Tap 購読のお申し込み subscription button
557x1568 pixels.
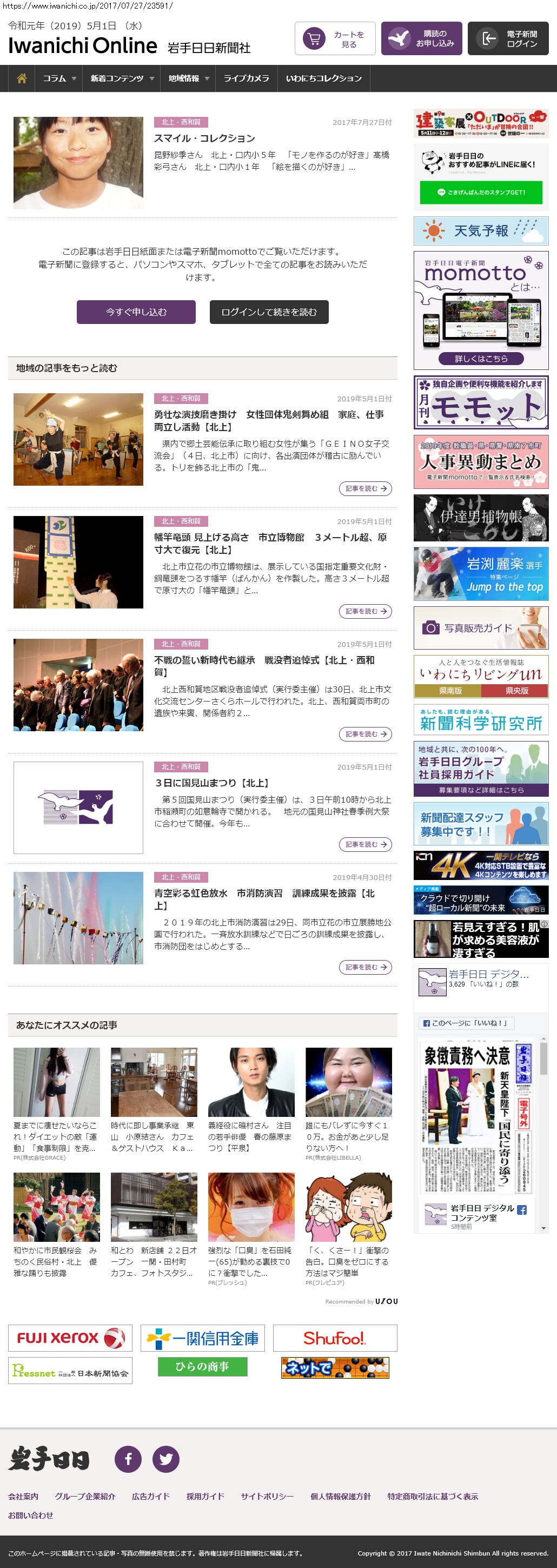coord(421,39)
